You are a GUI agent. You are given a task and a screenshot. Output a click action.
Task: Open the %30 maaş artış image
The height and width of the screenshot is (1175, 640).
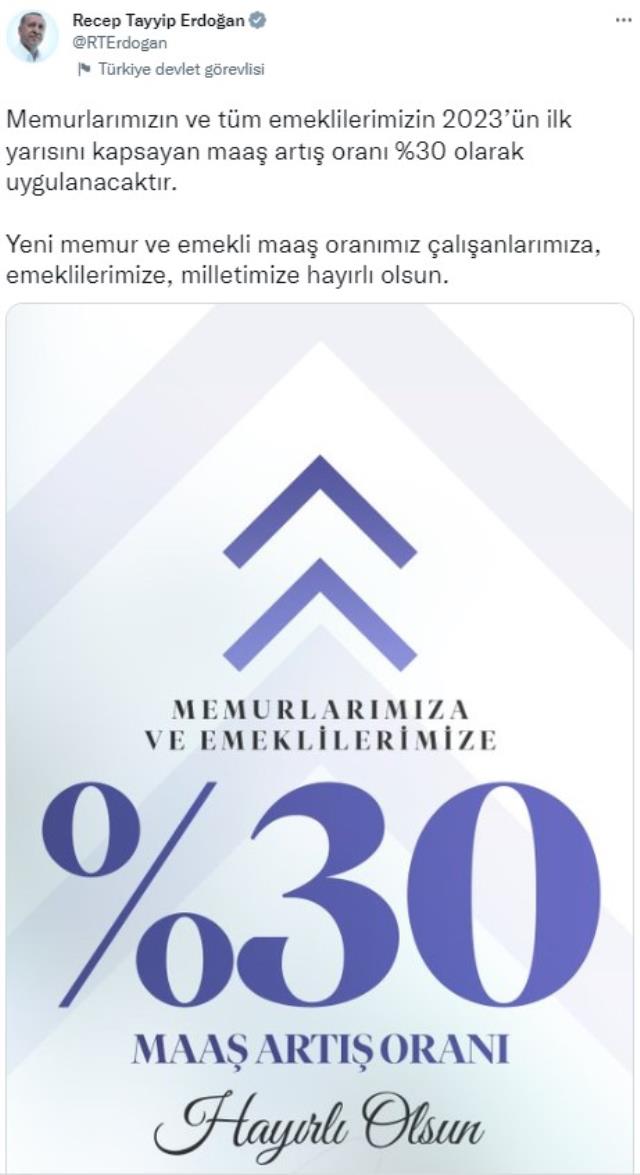tap(320, 740)
